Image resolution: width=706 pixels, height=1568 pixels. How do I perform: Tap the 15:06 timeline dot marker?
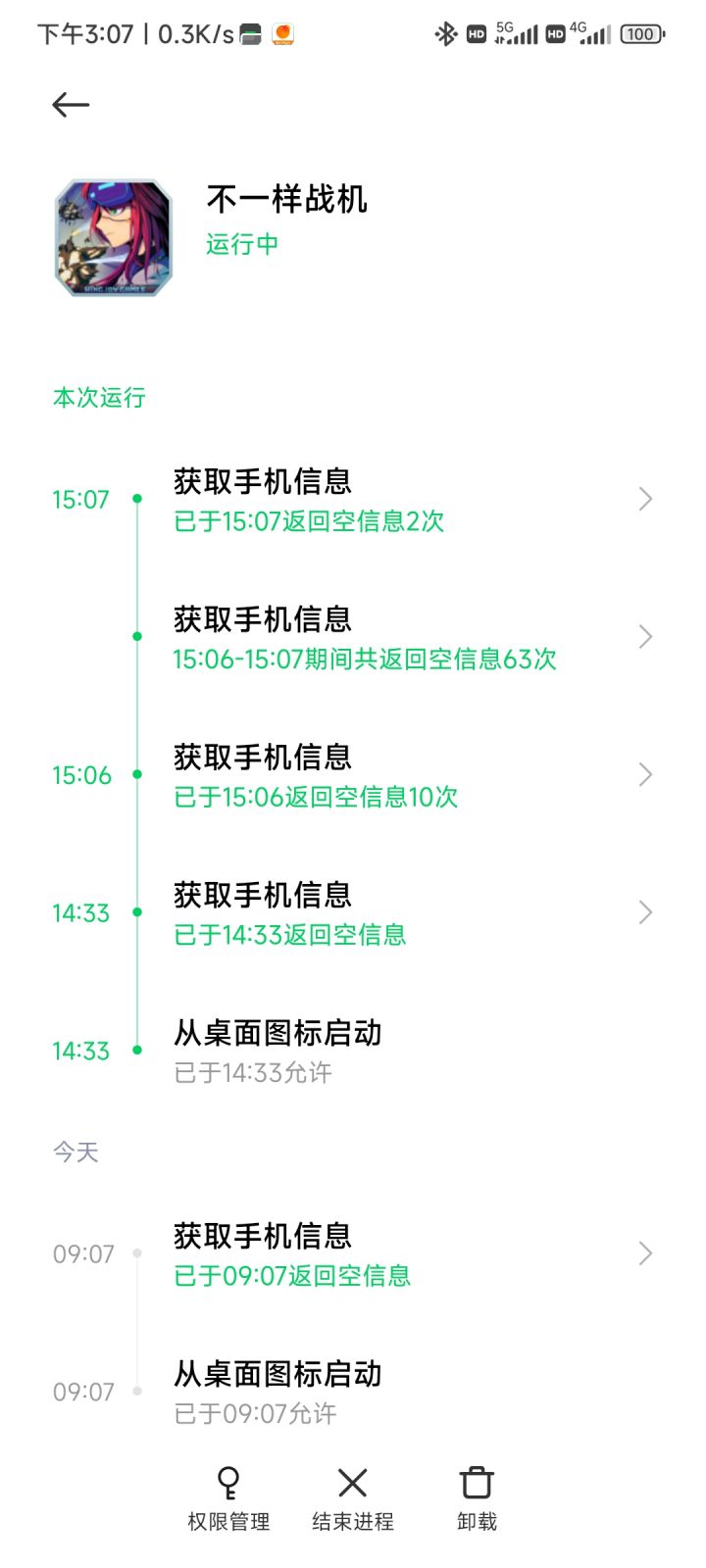pyautogui.click(x=135, y=774)
